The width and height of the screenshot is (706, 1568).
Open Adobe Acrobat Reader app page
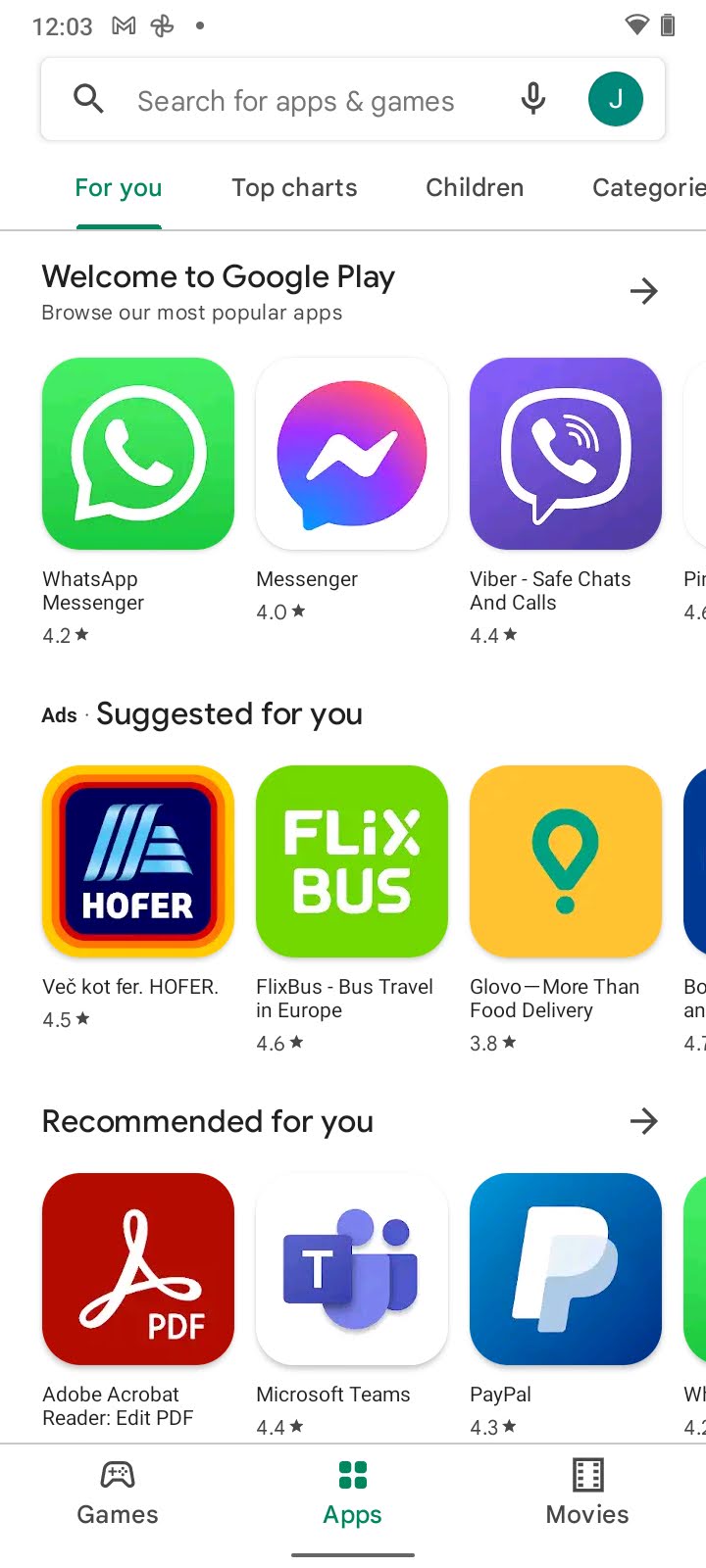click(x=138, y=1269)
